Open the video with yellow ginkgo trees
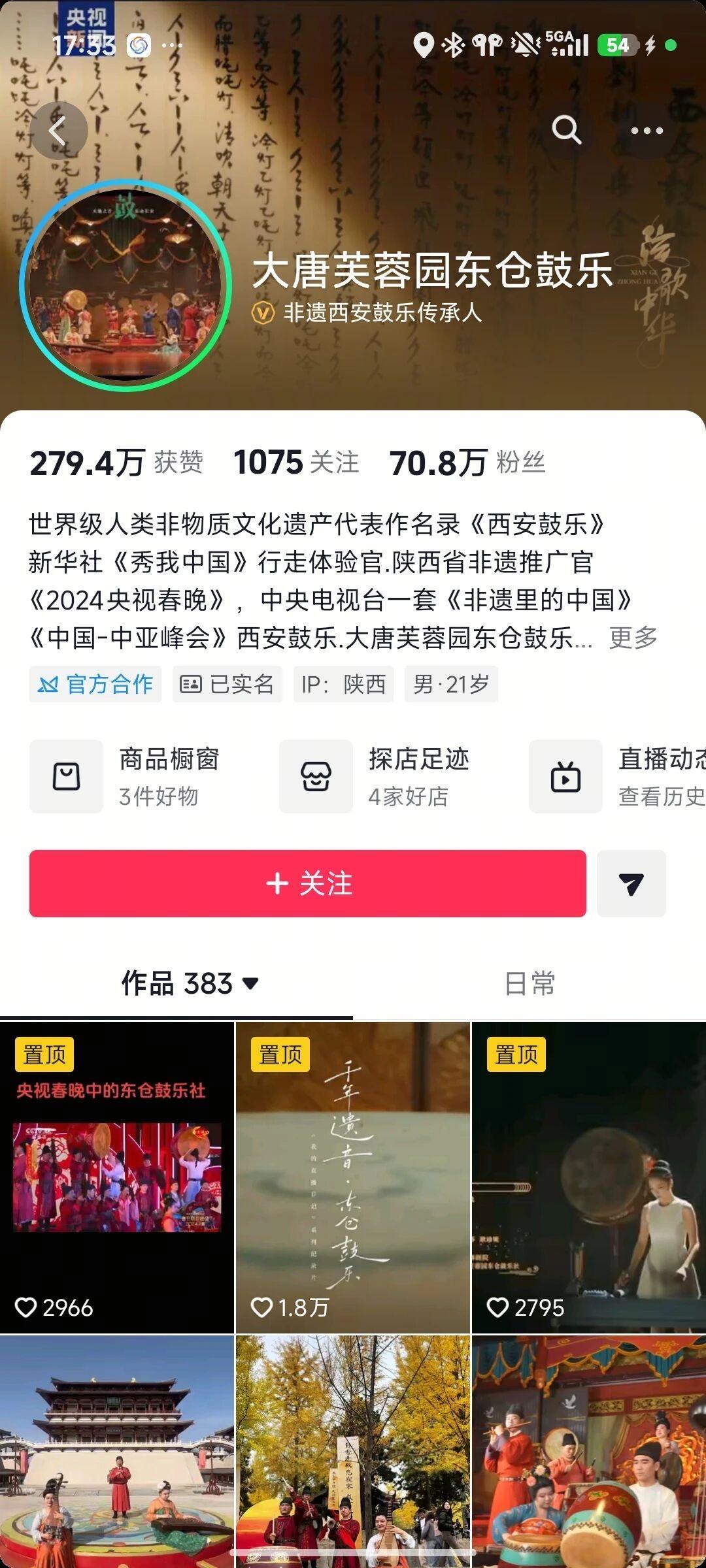 [x=353, y=1450]
